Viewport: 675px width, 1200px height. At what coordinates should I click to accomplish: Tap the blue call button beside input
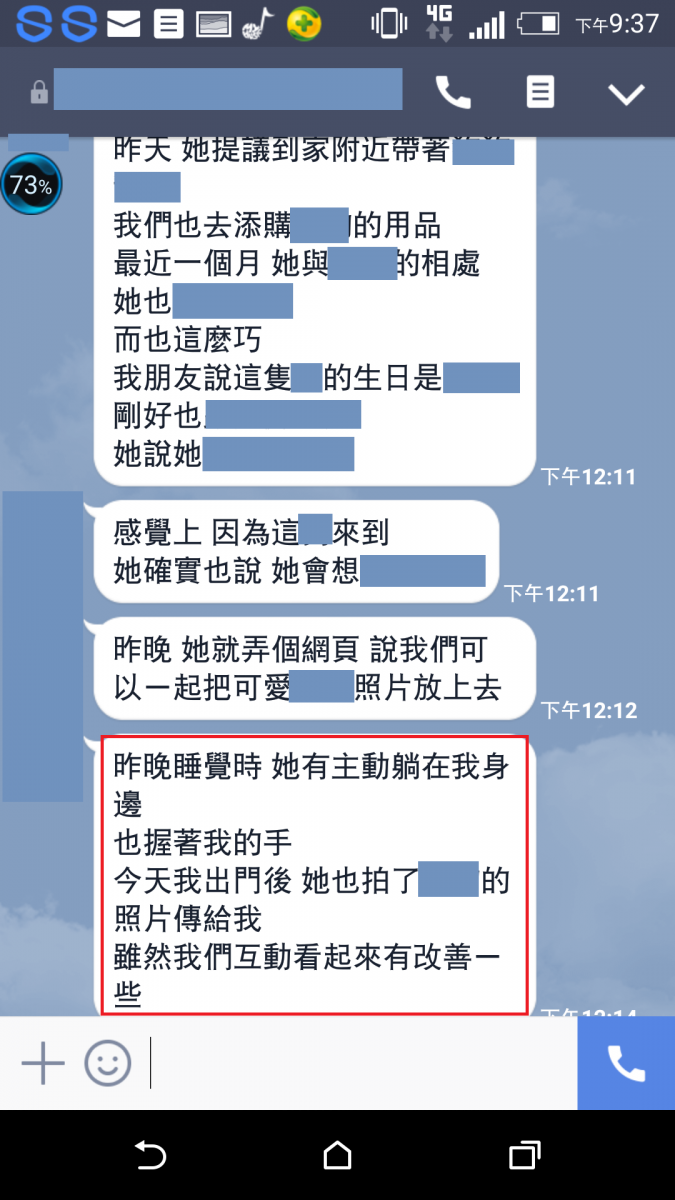(626, 1064)
